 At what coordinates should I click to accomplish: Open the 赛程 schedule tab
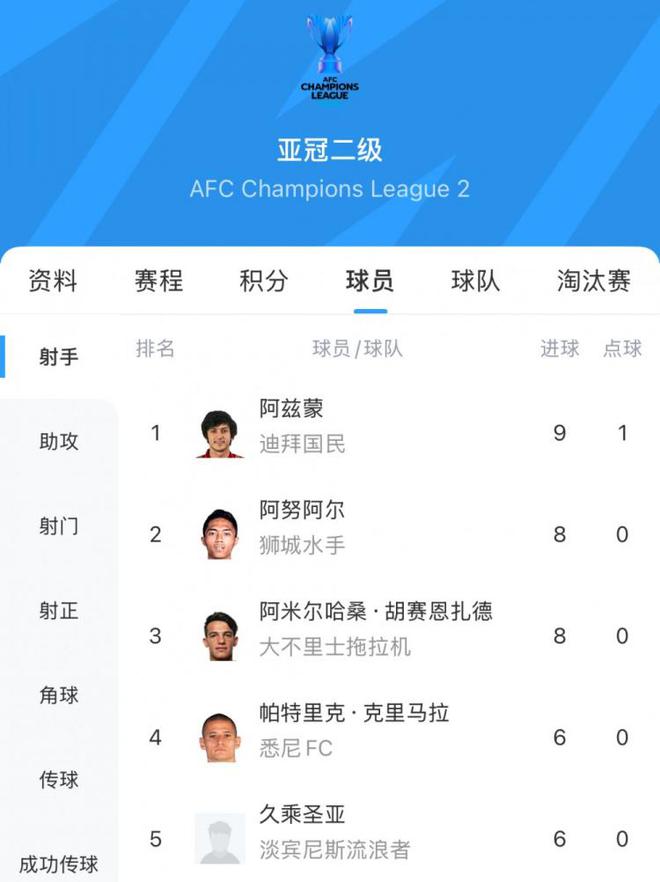pos(158,281)
